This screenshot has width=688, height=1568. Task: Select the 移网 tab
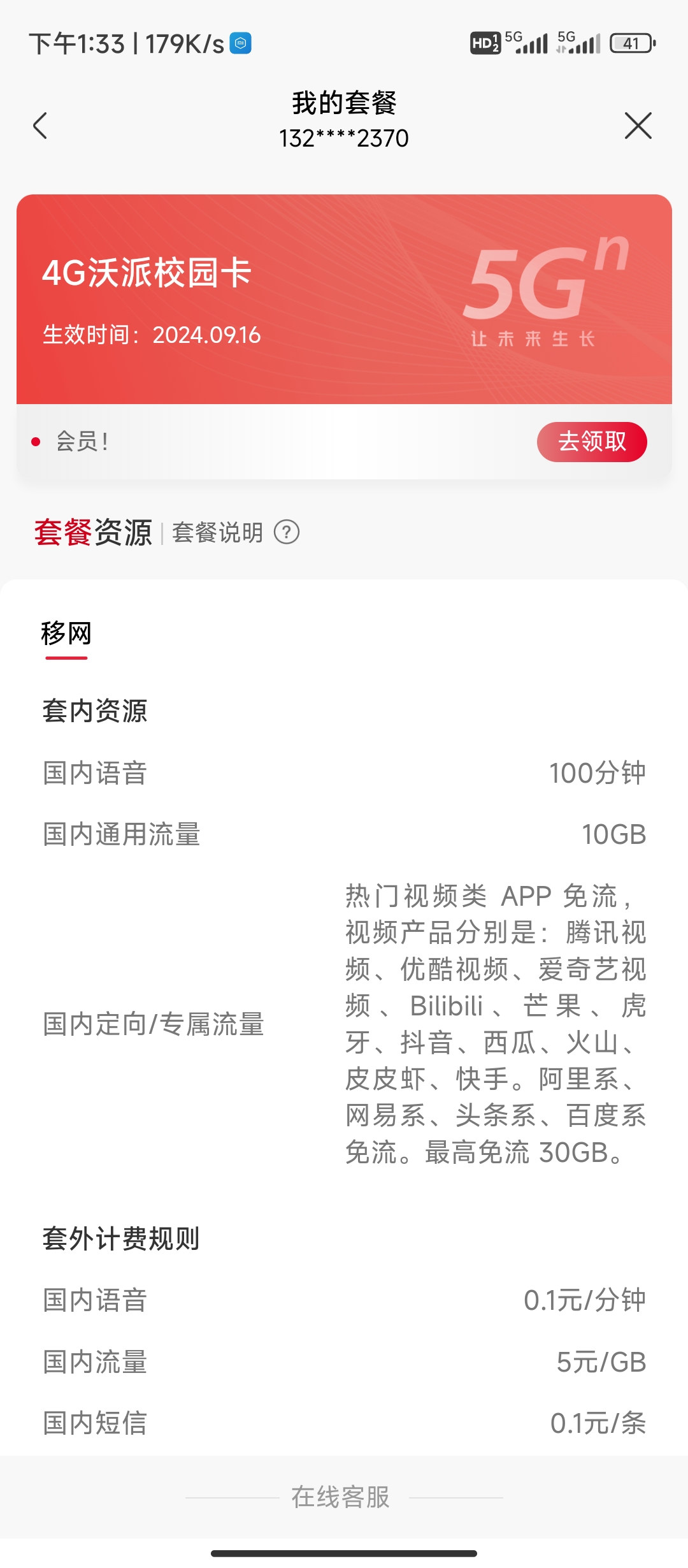pyautogui.click(x=66, y=635)
